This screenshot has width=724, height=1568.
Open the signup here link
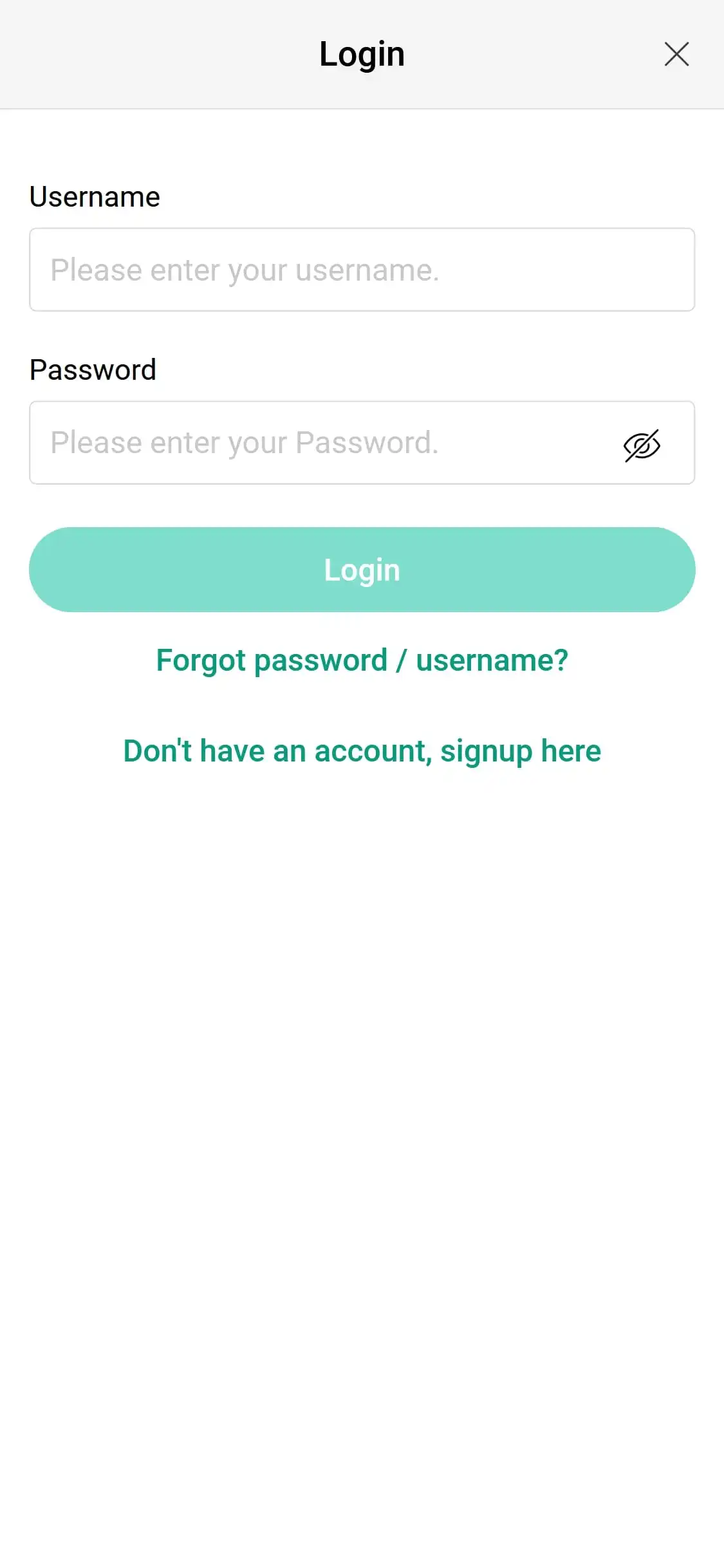362,751
